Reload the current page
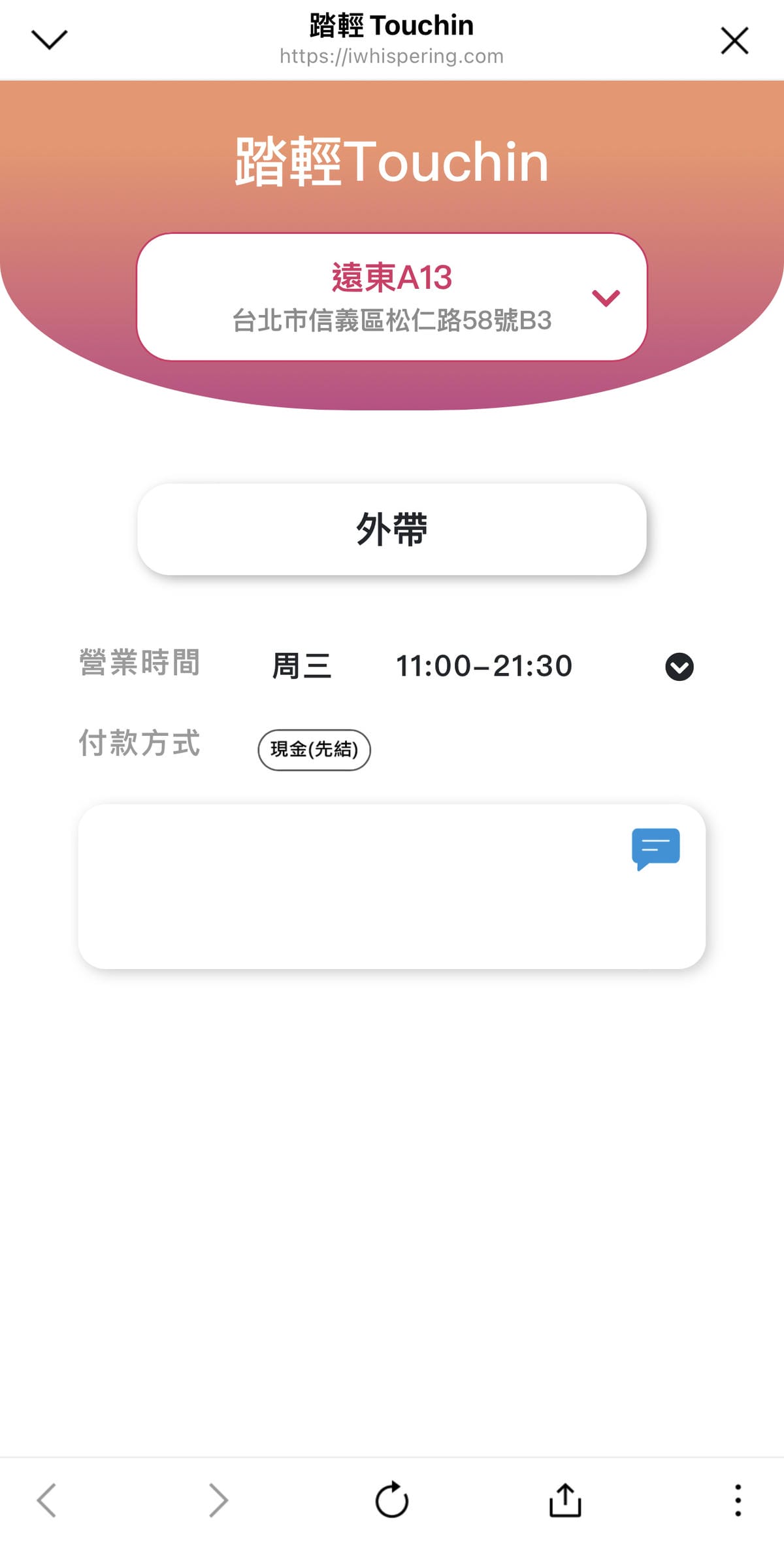784x1548 pixels. click(392, 1499)
